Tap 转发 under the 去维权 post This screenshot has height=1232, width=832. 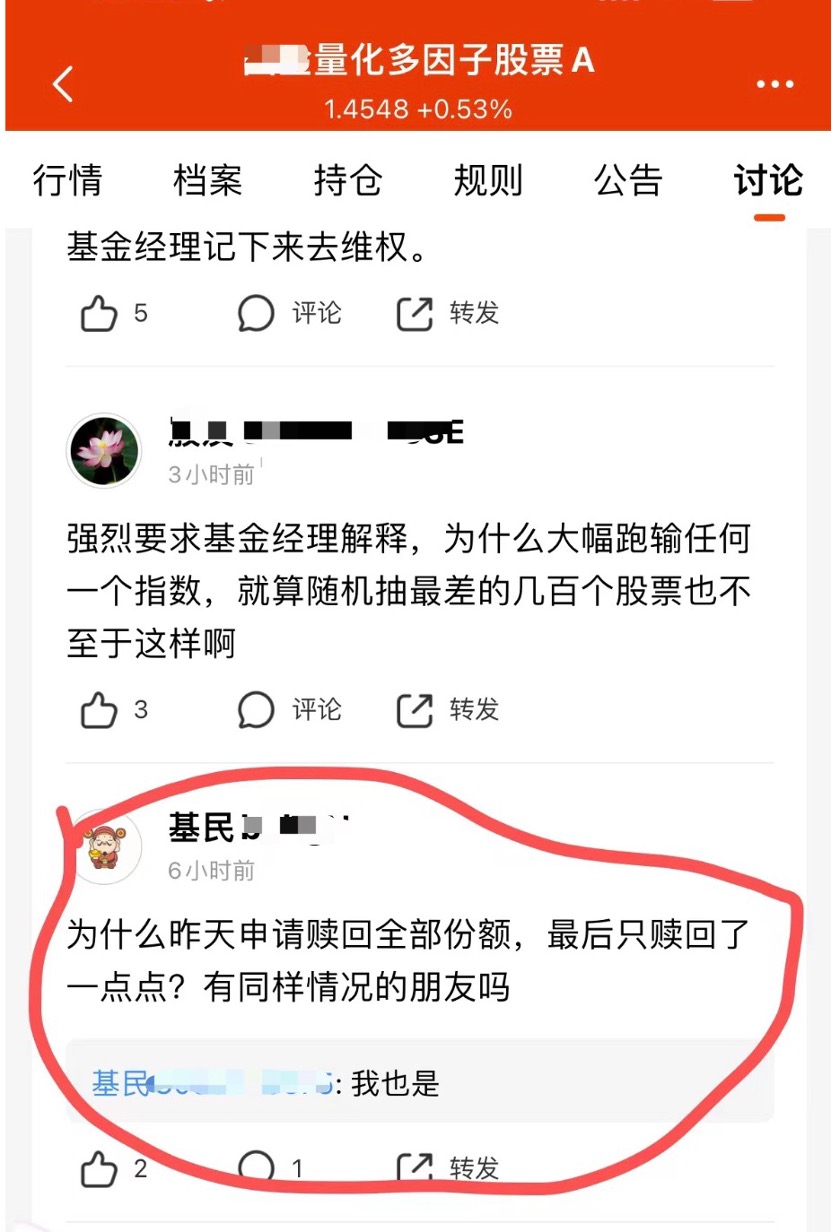(448, 314)
